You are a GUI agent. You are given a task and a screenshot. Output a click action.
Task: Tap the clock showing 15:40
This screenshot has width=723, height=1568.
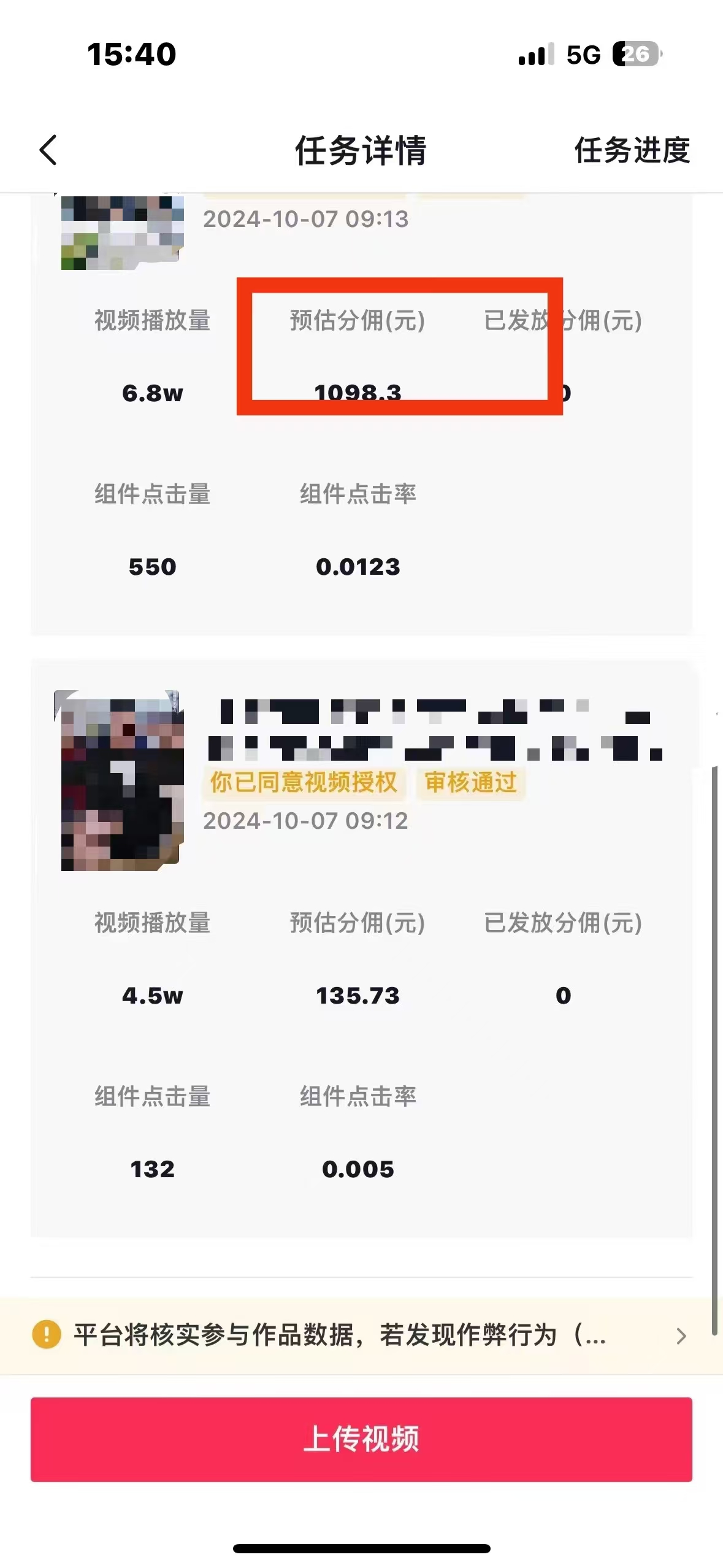[x=130, y=54]
